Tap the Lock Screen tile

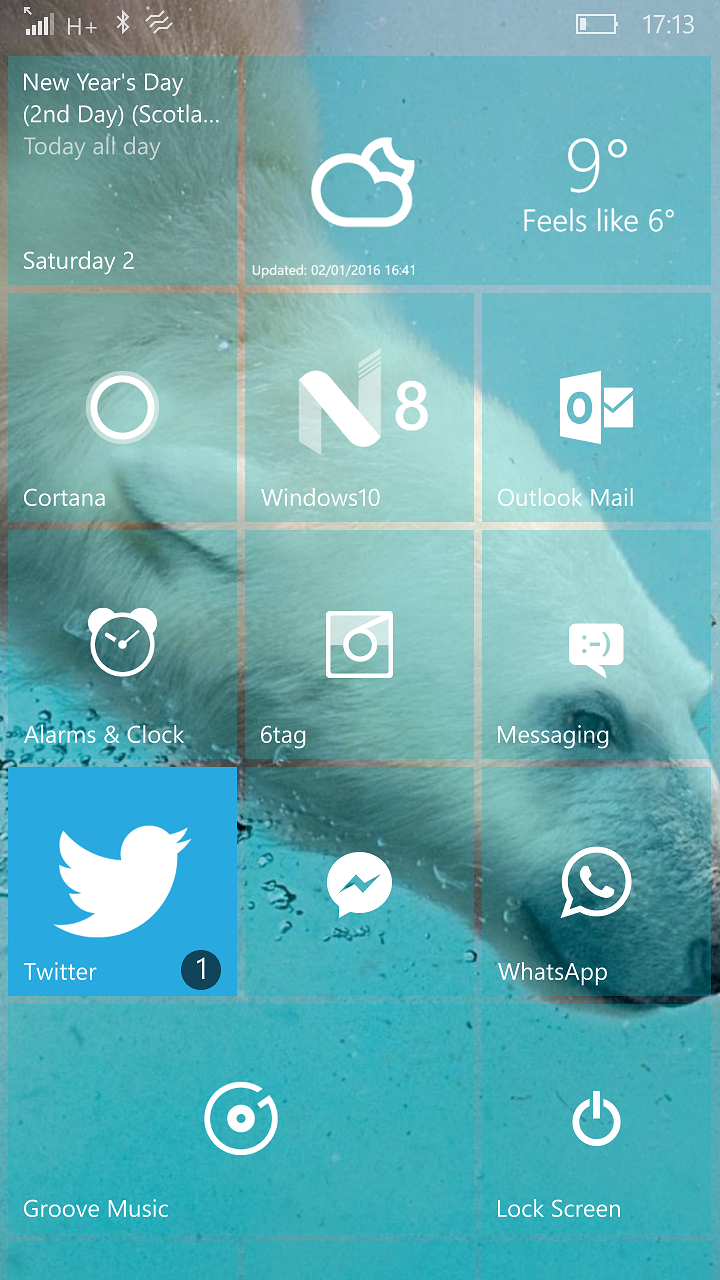[596, 1118]
